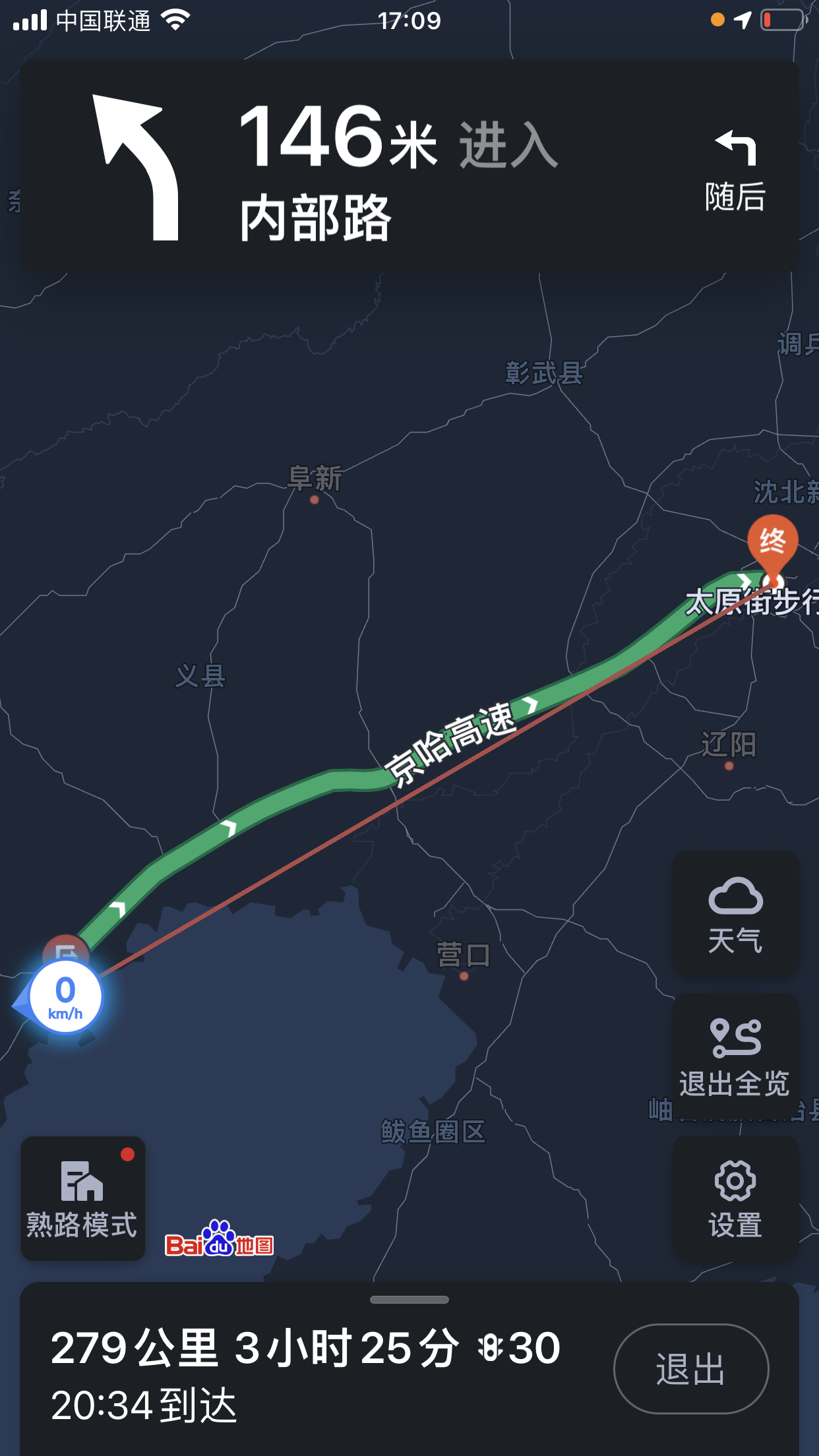
Task: Open the 天气 weather button
Action: click(735, 914)
